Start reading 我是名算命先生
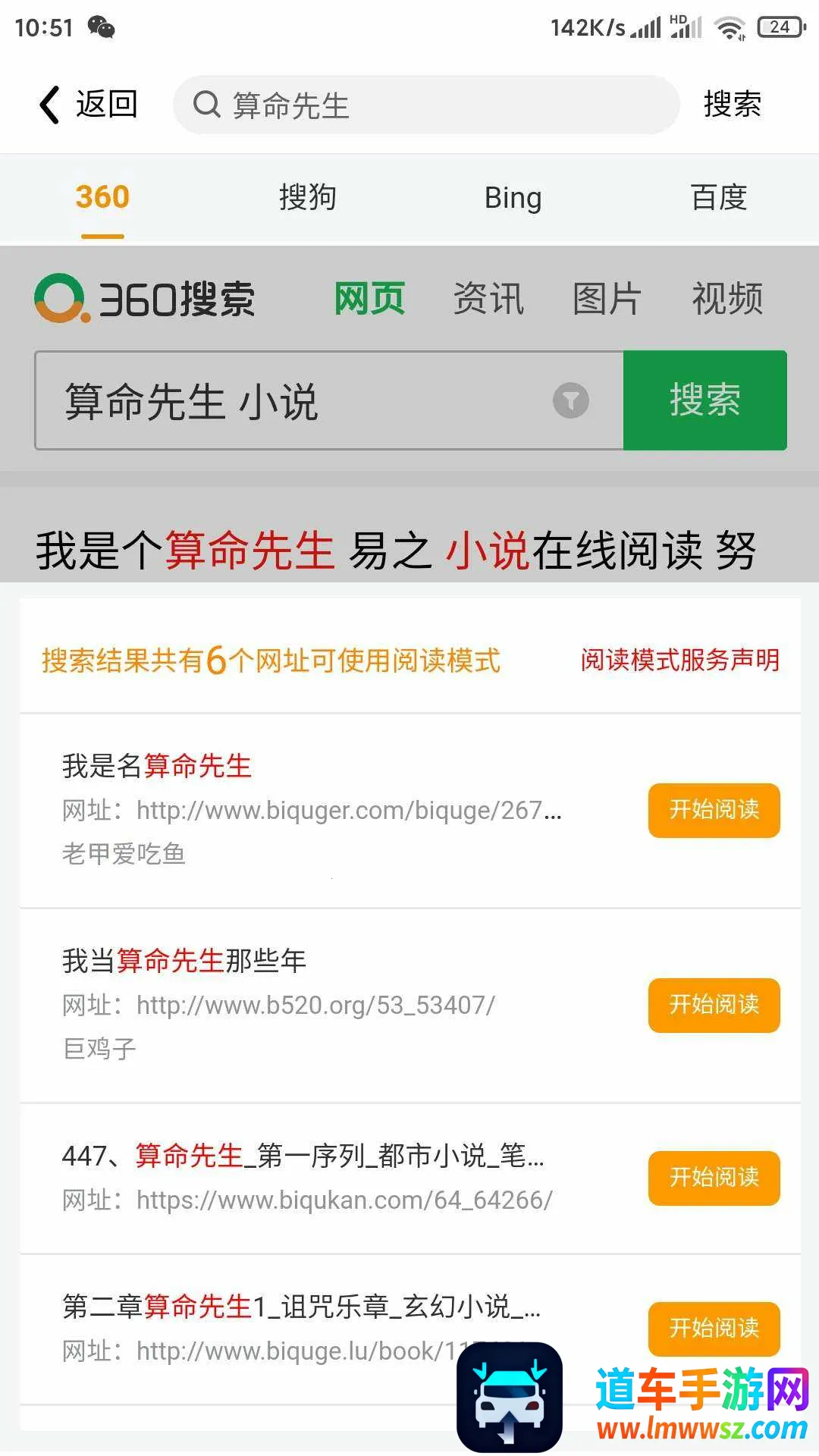 [x=714, y=810]
